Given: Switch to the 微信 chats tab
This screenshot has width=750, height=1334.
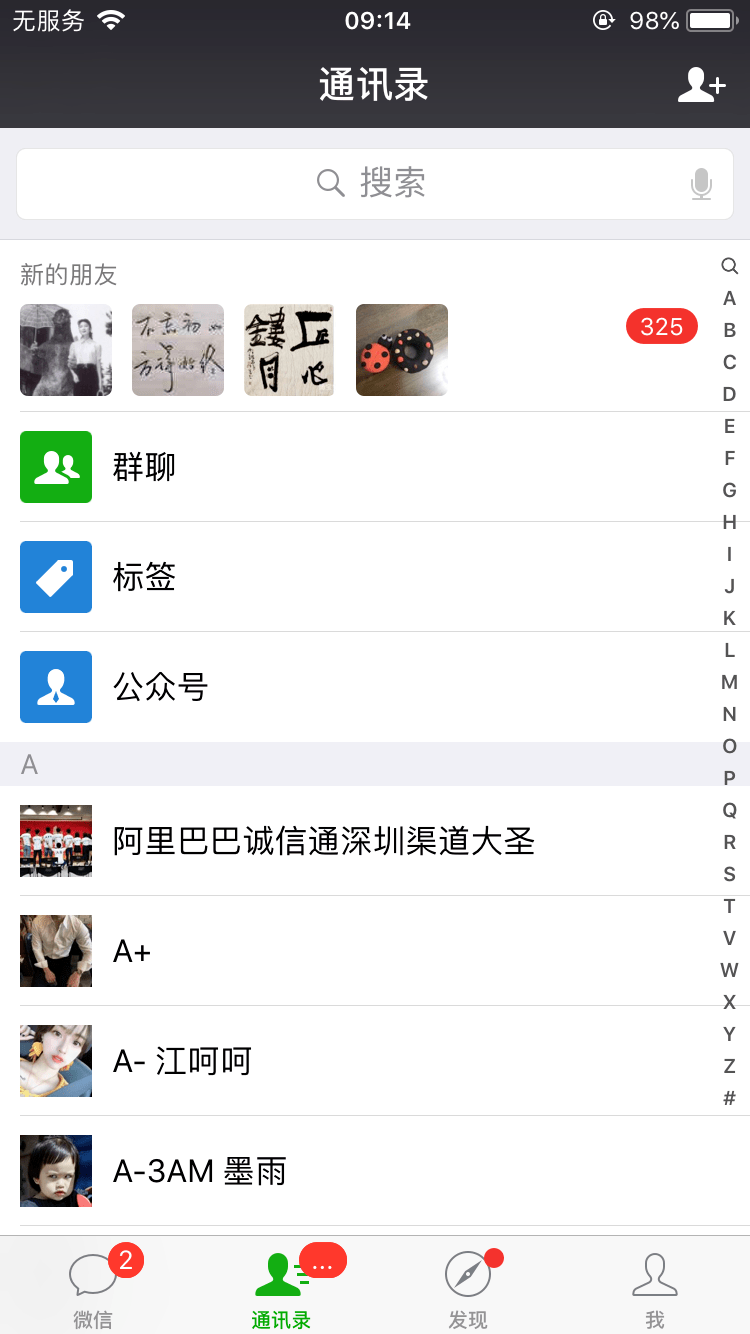Looking at the screenshot, I should [93, 1290].
